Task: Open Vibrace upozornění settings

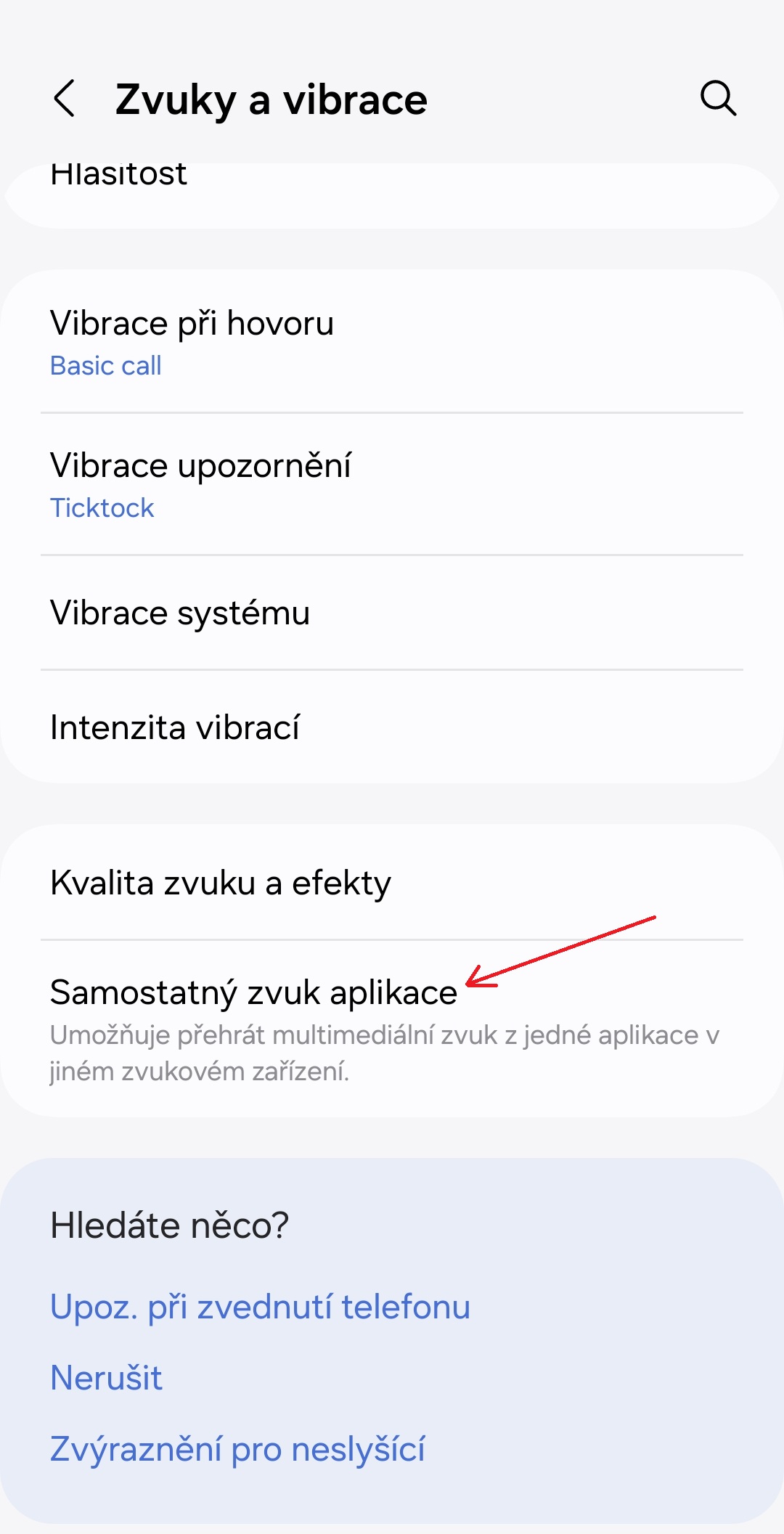Action: click(x=392, y=484)
